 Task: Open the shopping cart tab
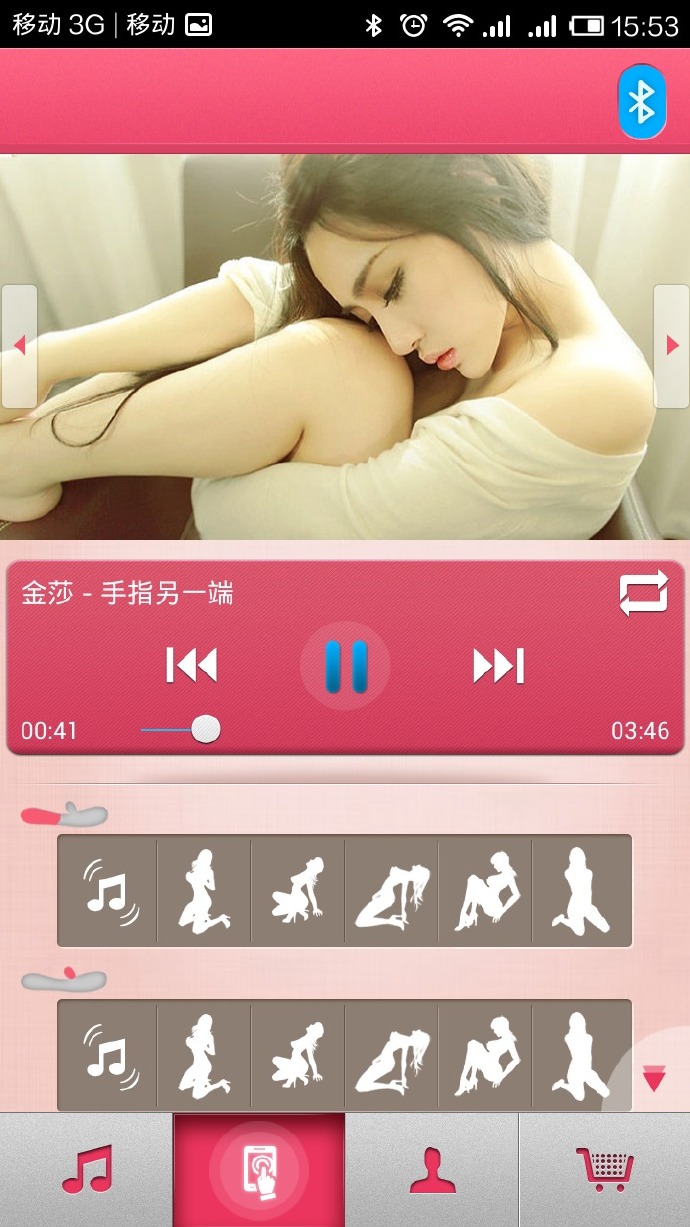pos(604,1170)
